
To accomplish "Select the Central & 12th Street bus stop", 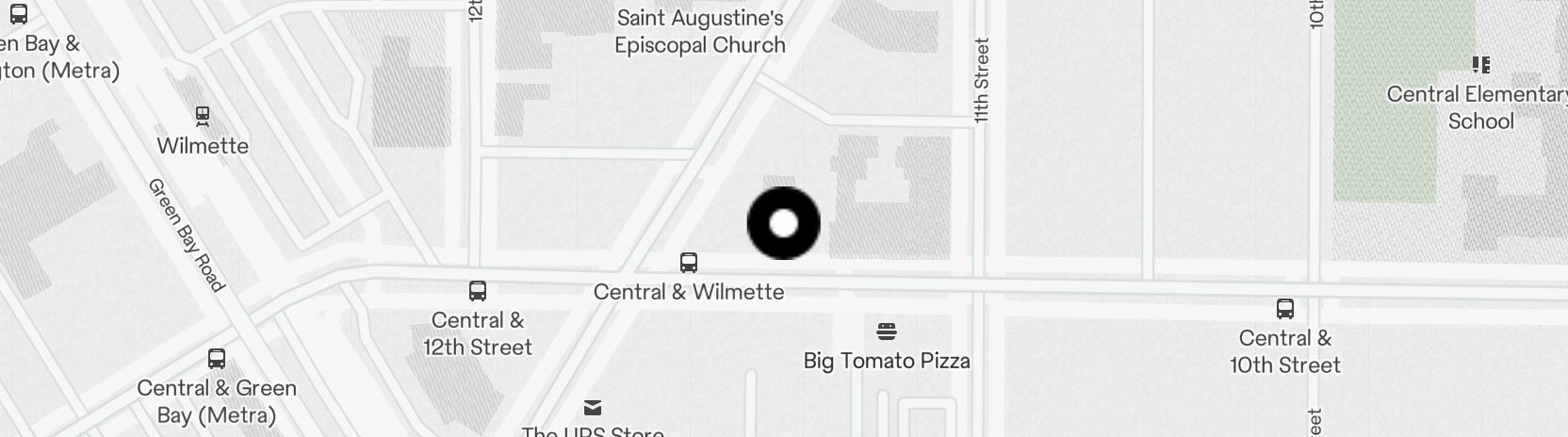I will [478, 291].
